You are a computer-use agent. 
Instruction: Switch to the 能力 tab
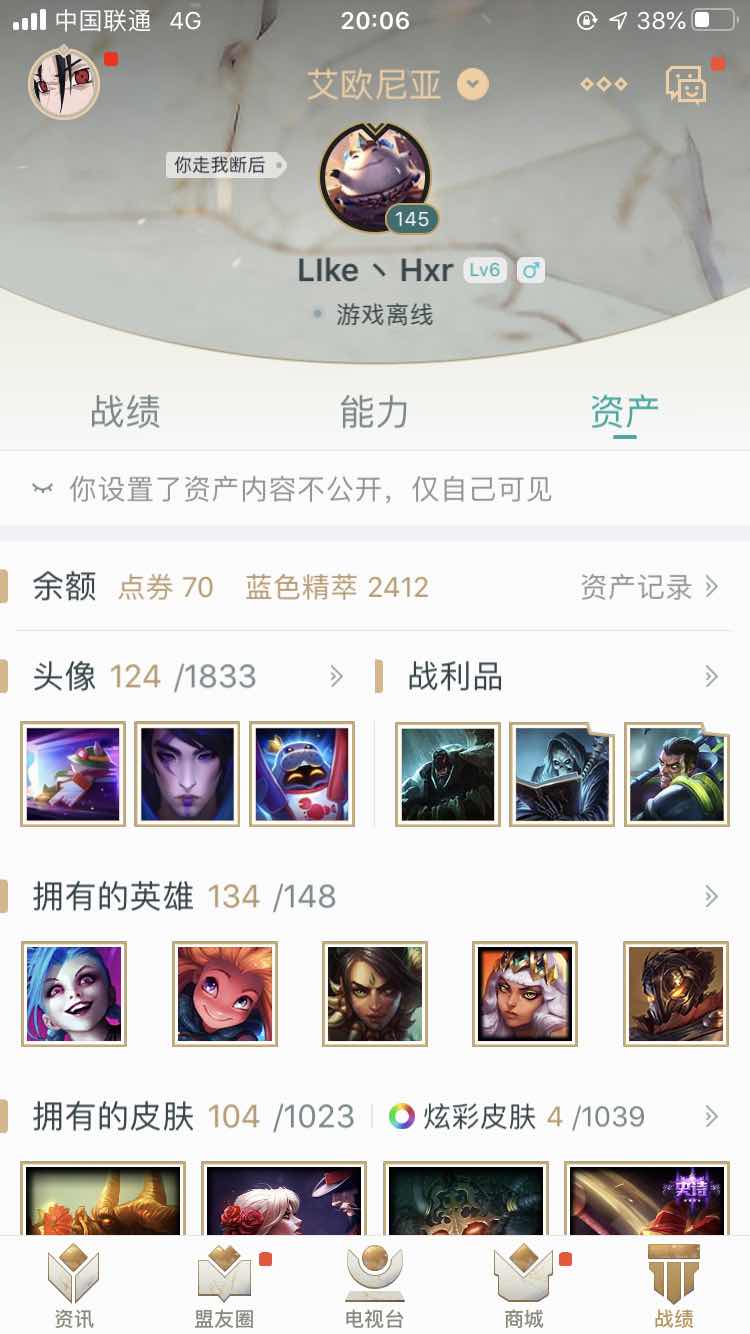pyautogui.click(x=374, y=412)
